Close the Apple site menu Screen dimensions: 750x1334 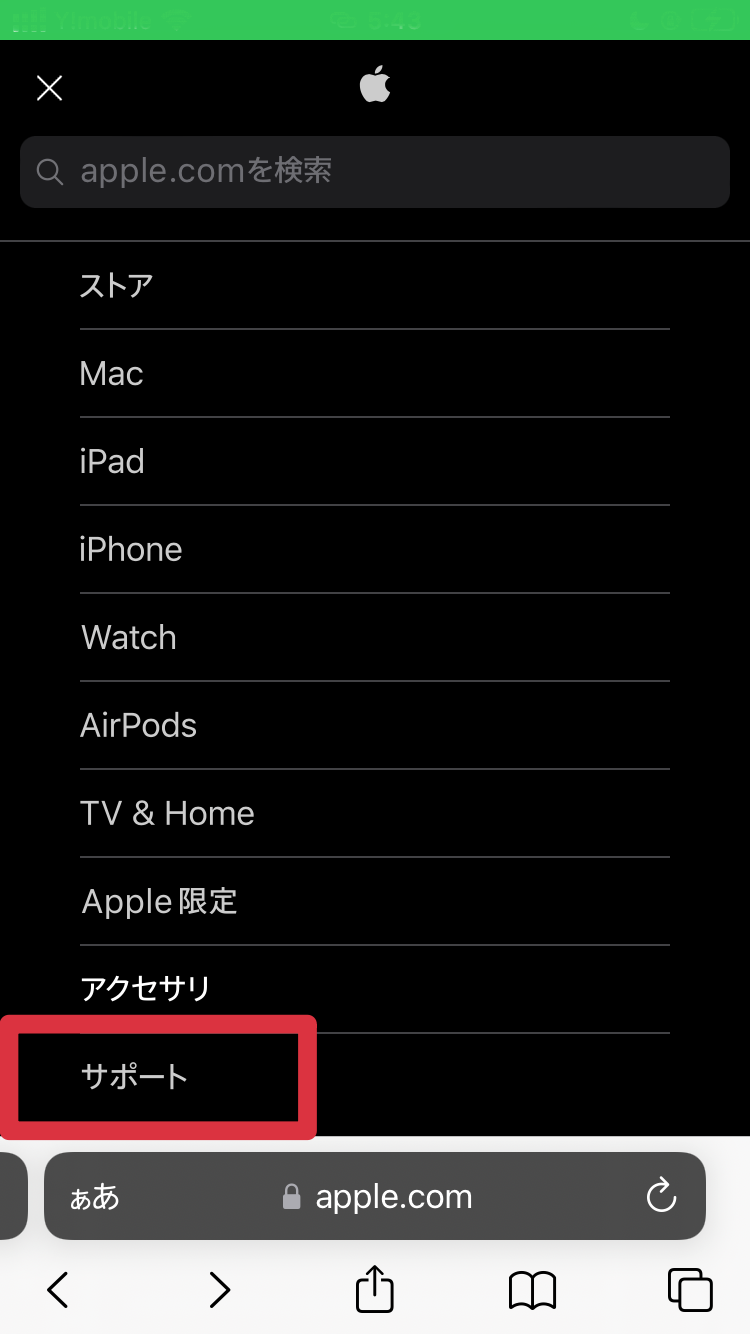click(x=49, y=89)
